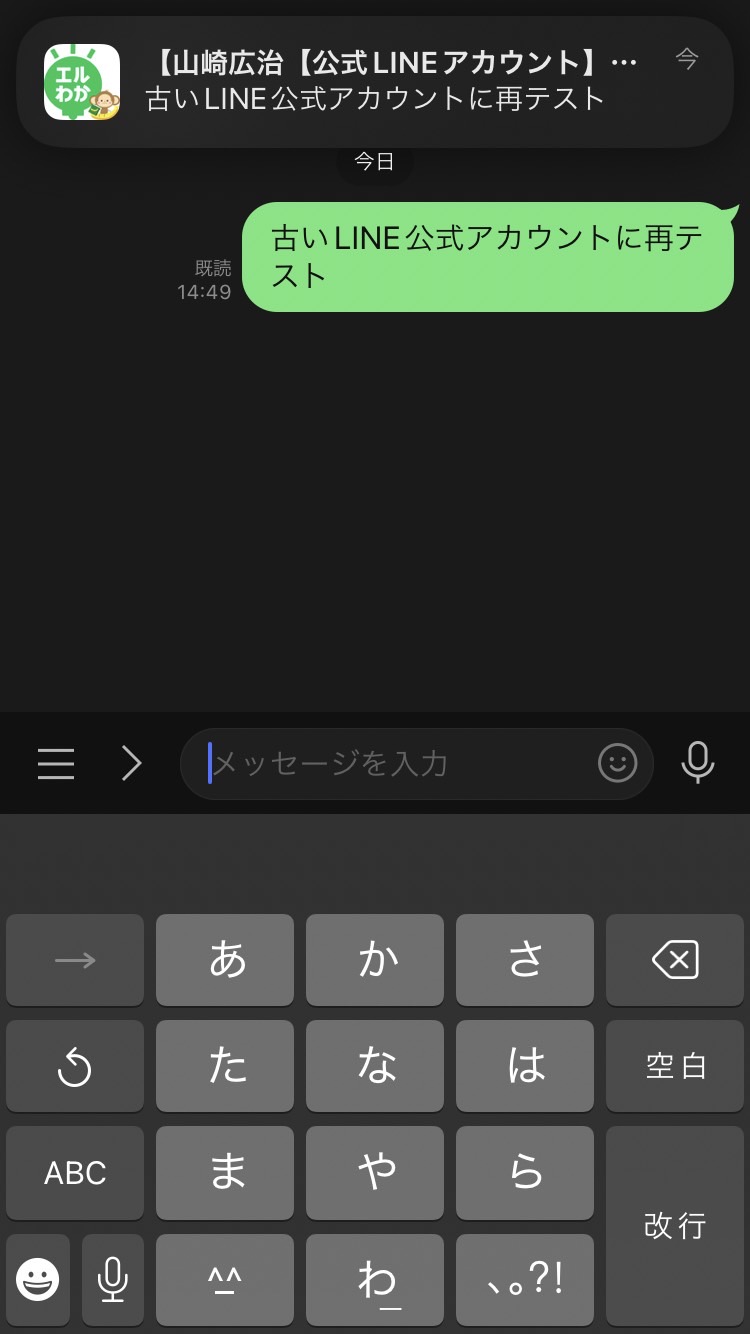Switch keyboard to ABC layout
The height and width of the screenshot is (1334, 750).
click(x=75, y=1173)
